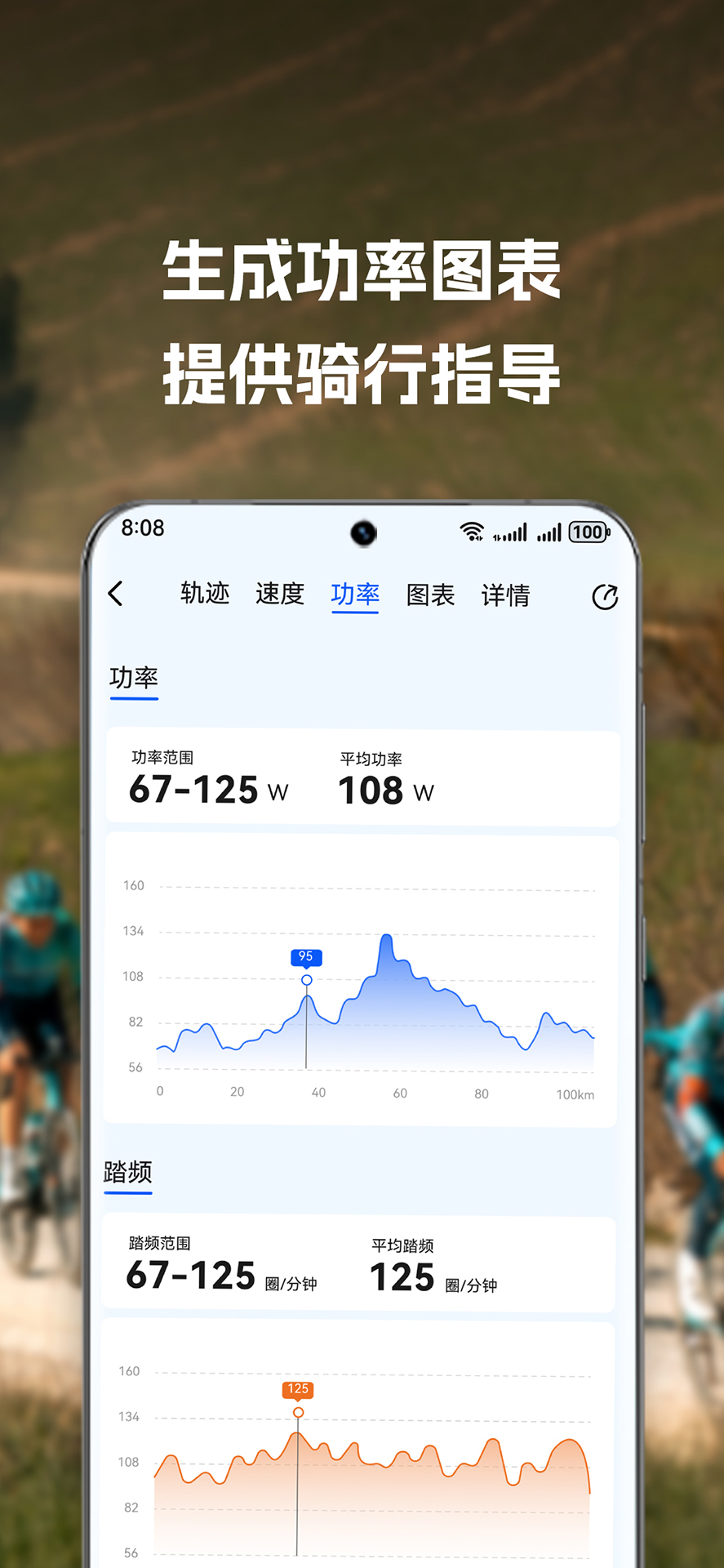Open the 速度 tab
Image resolution: width=724 pixels, height=1568 pixels.
click(x=280, y=594)
